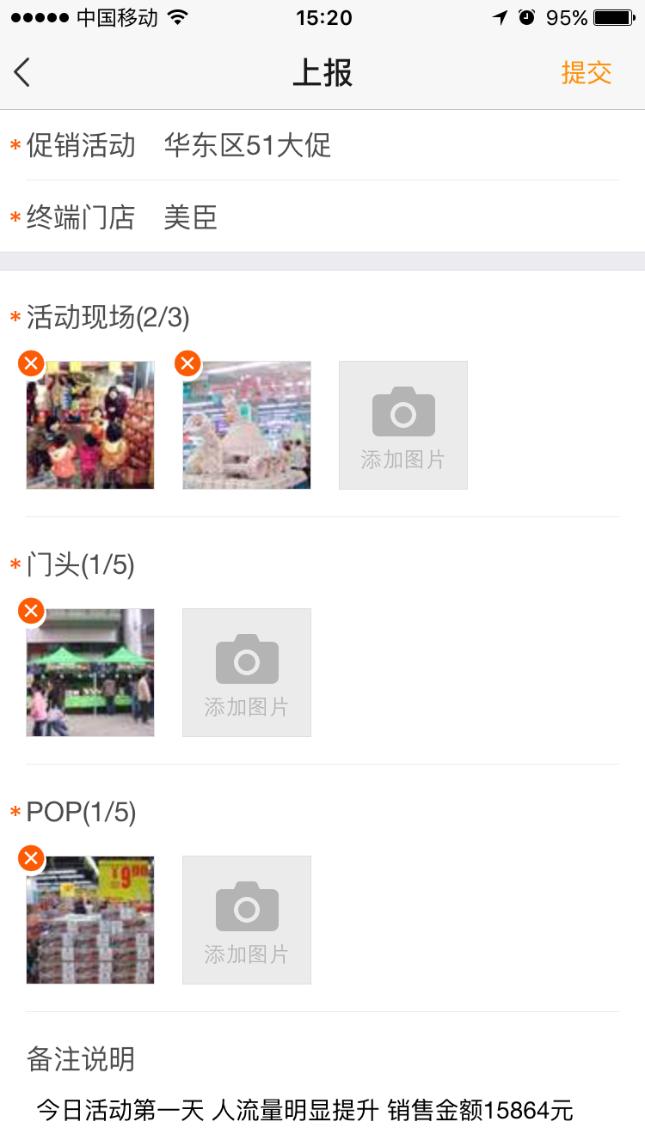The image size is (645, 1146).
Task: Tap 提交 to submit the report
Action: (586, 73)
